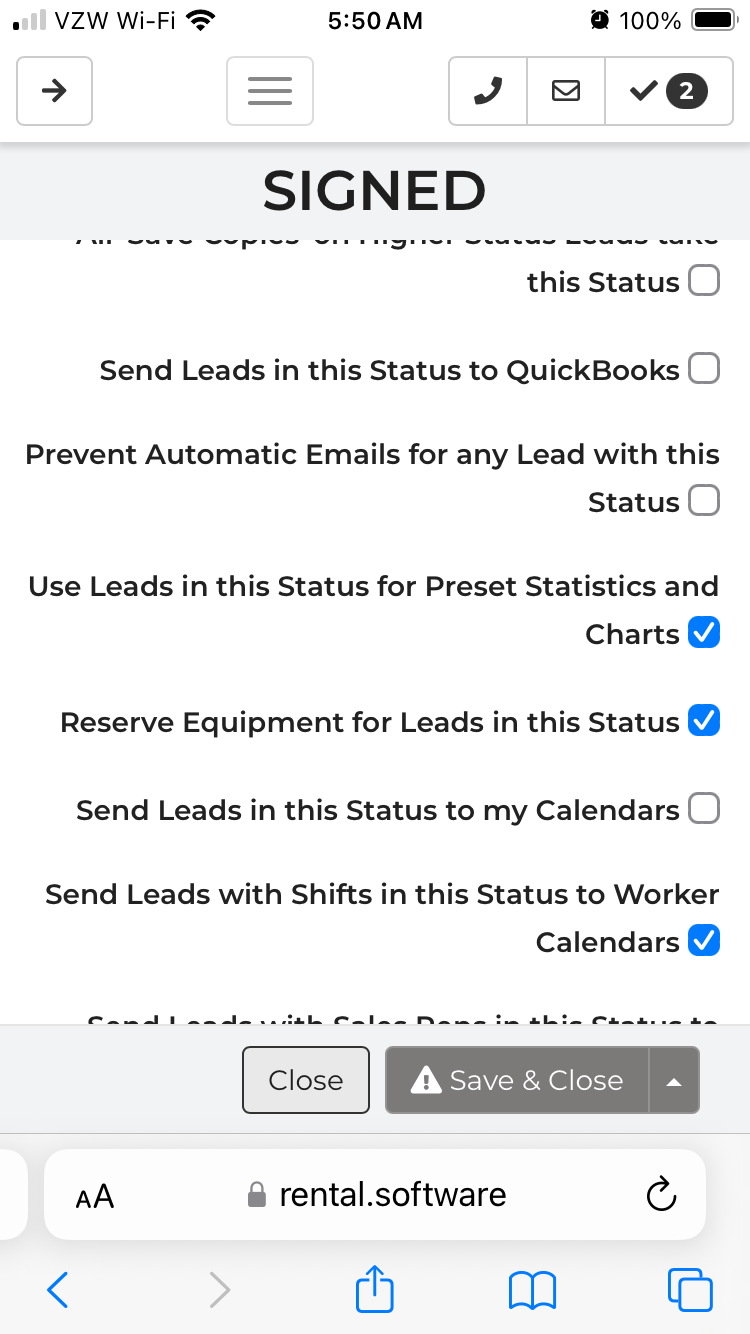Open Safari's AA text size menu
This screenshot has width=750, height=1334.
(95, 1196)
